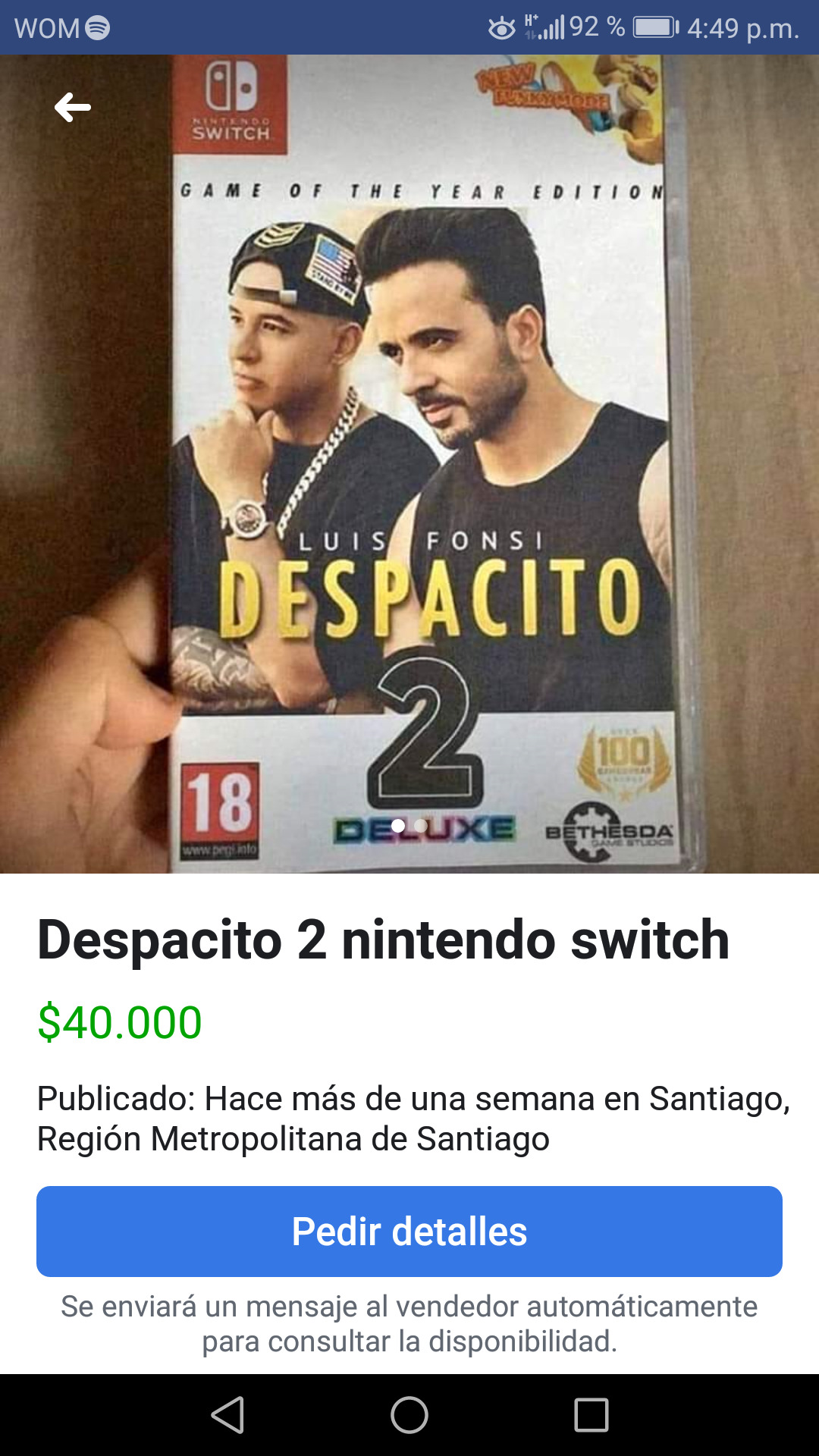Image resolution: width=819 pixels, height=1456 pixels.
Task: Open the recent apps view
Action: click(x=591, y=1415)
